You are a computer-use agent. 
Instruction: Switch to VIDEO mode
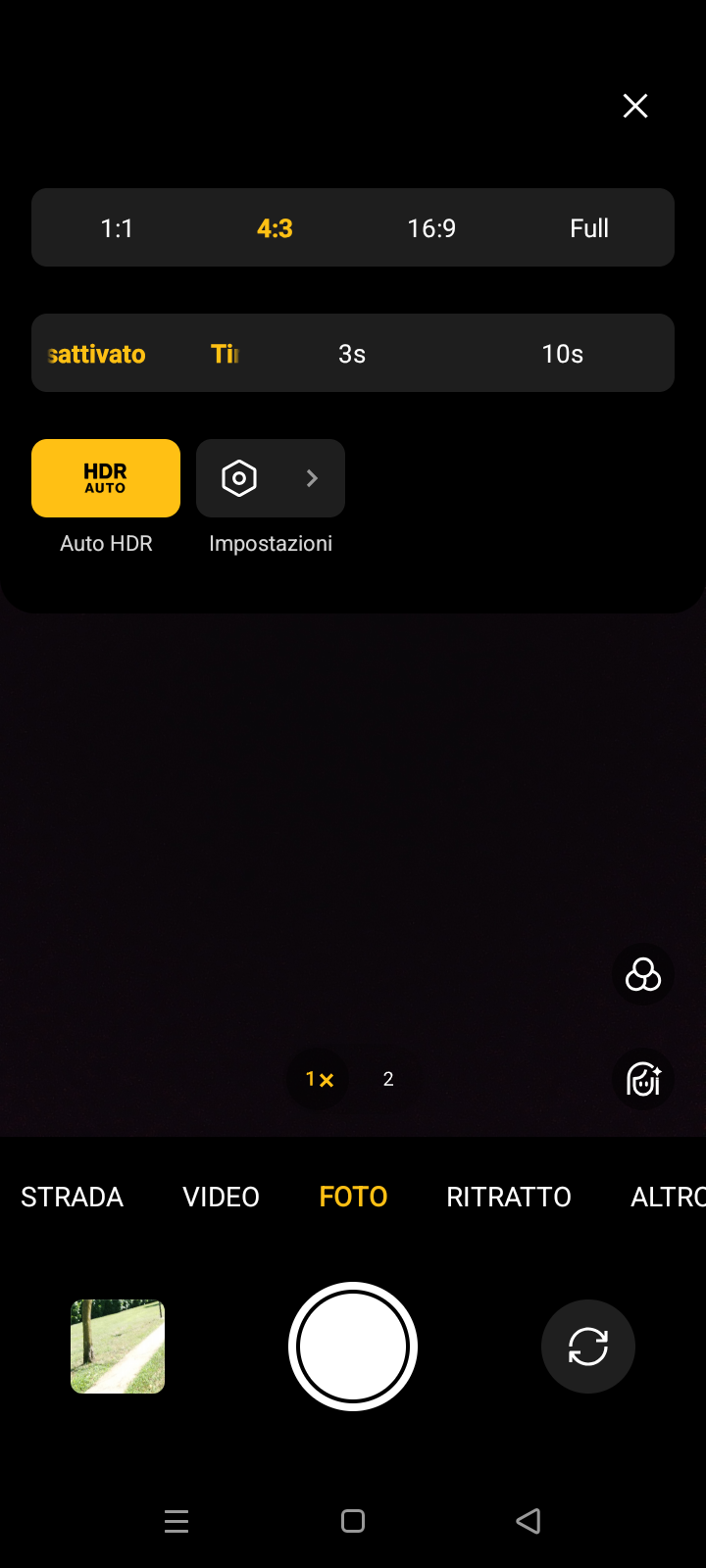coord(221,1197)
